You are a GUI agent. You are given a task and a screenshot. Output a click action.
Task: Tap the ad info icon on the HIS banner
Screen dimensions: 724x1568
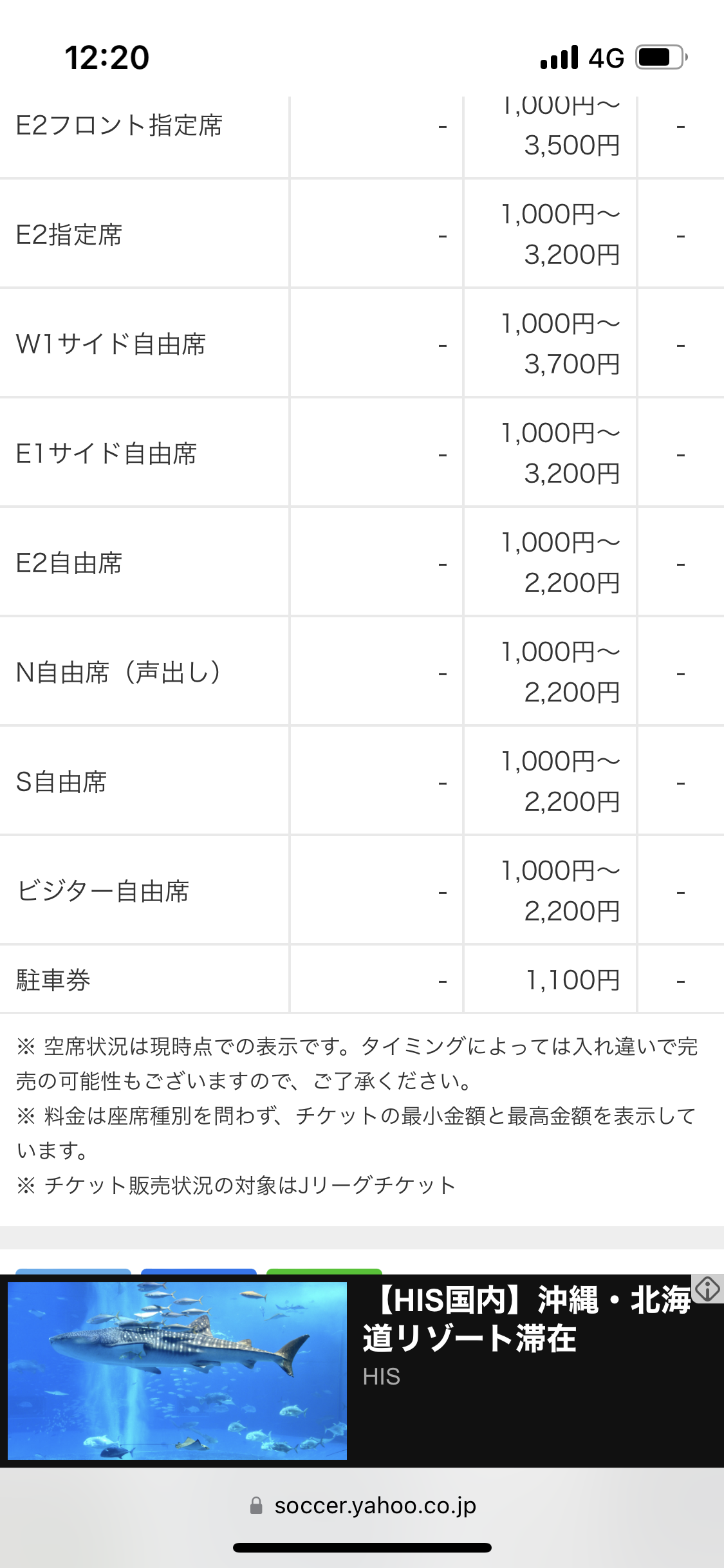pyautogui.click(x=707, y=1289)
